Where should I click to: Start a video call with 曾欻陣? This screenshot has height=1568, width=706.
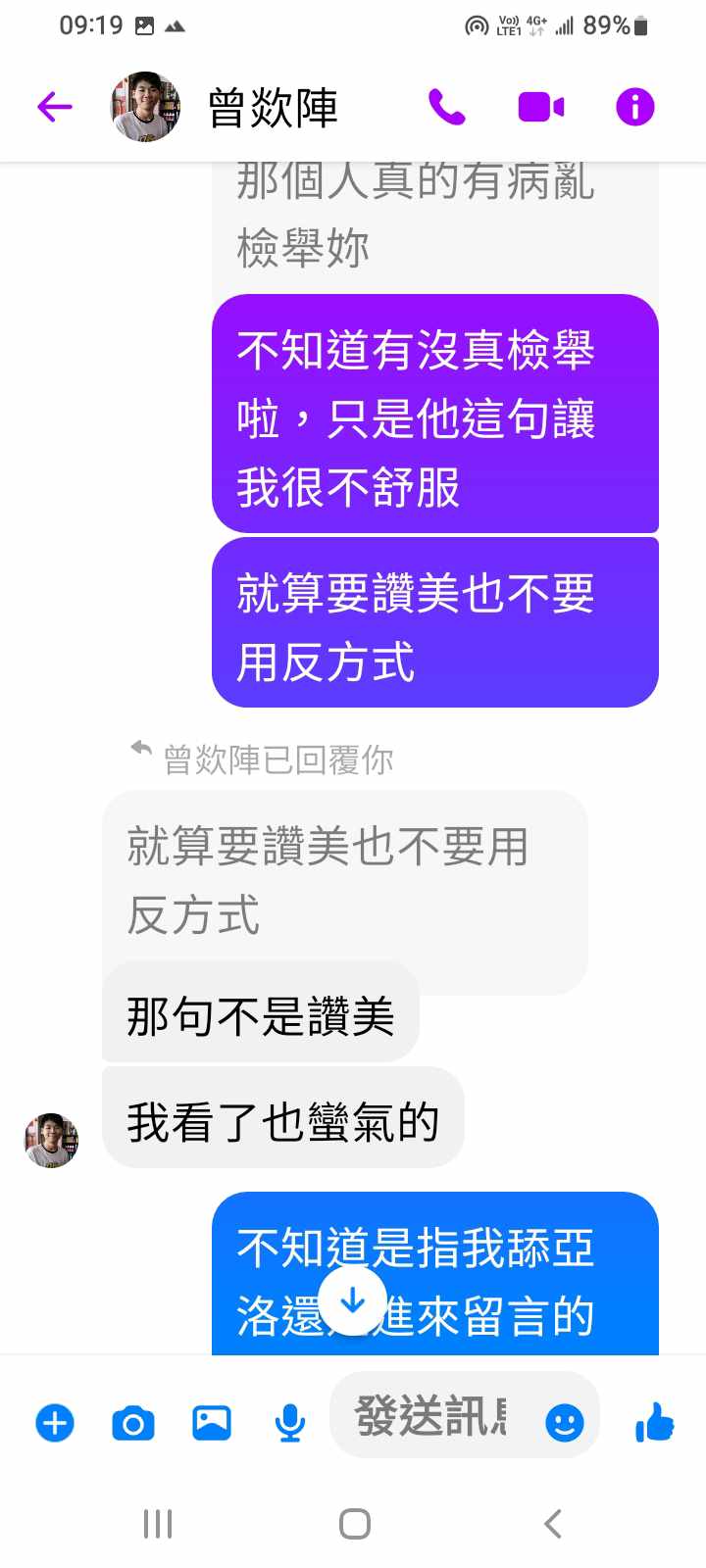point(540,106)
